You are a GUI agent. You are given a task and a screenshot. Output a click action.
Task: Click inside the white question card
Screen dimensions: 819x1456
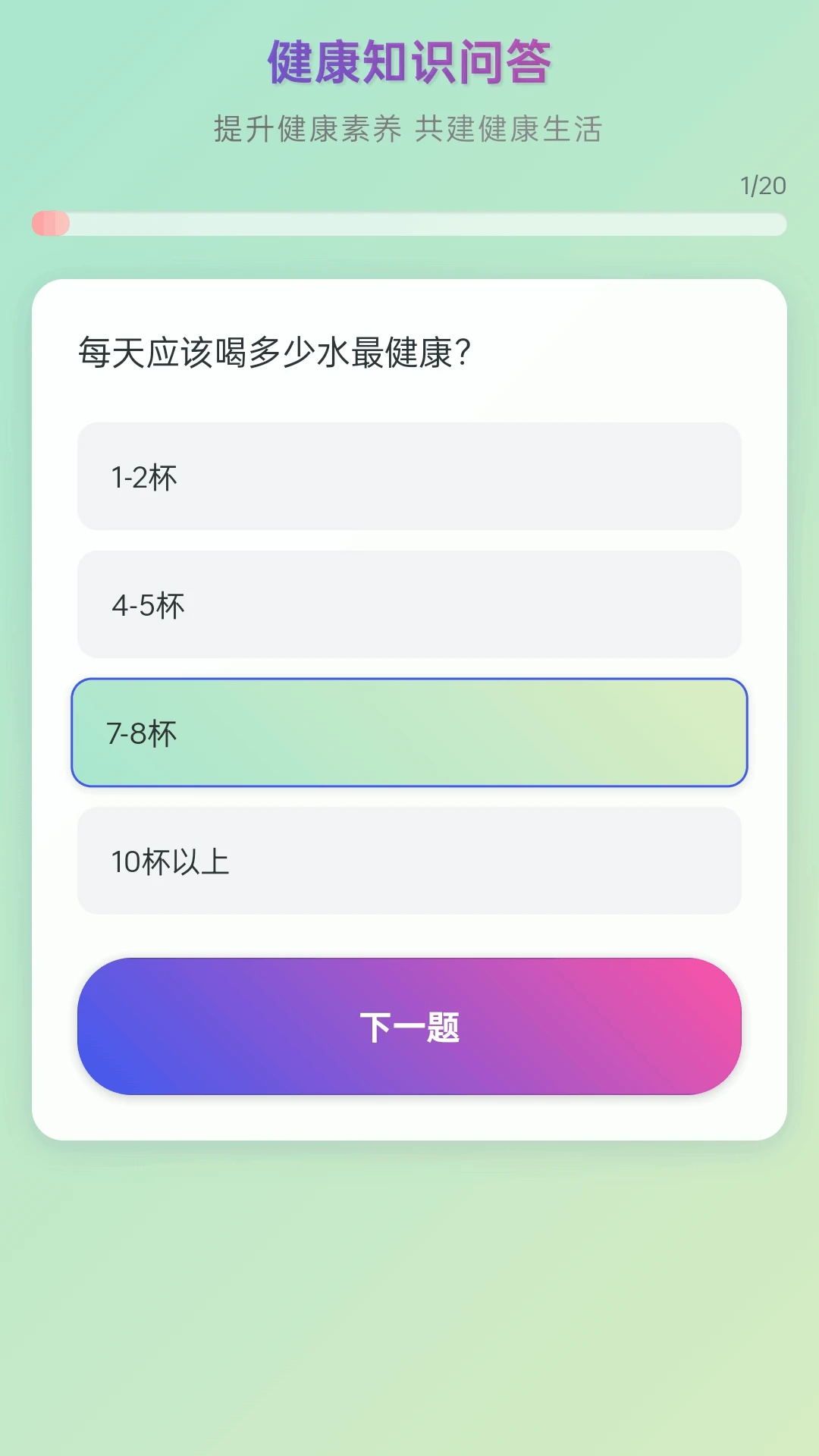click(x=409, y=1115)
